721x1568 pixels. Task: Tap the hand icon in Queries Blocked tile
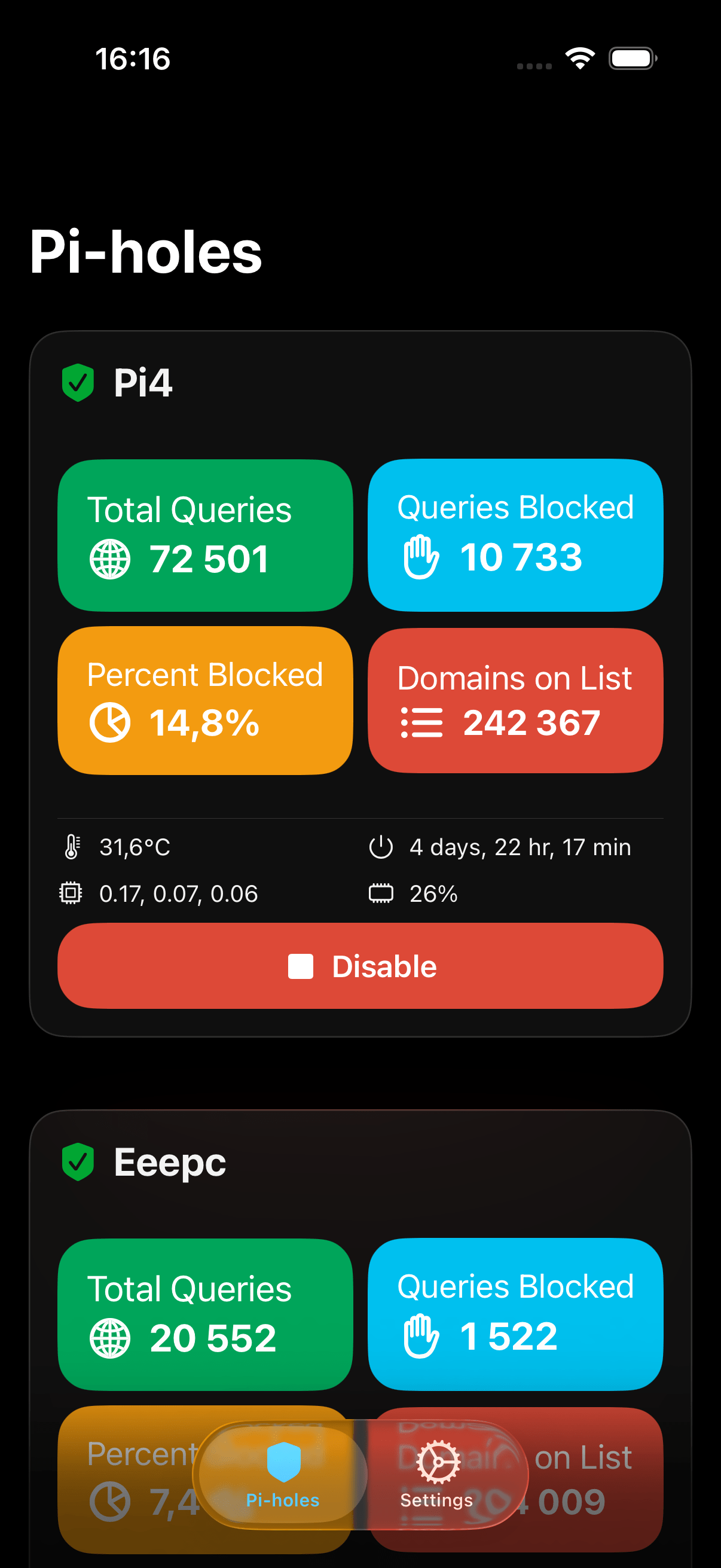[421, 556]
